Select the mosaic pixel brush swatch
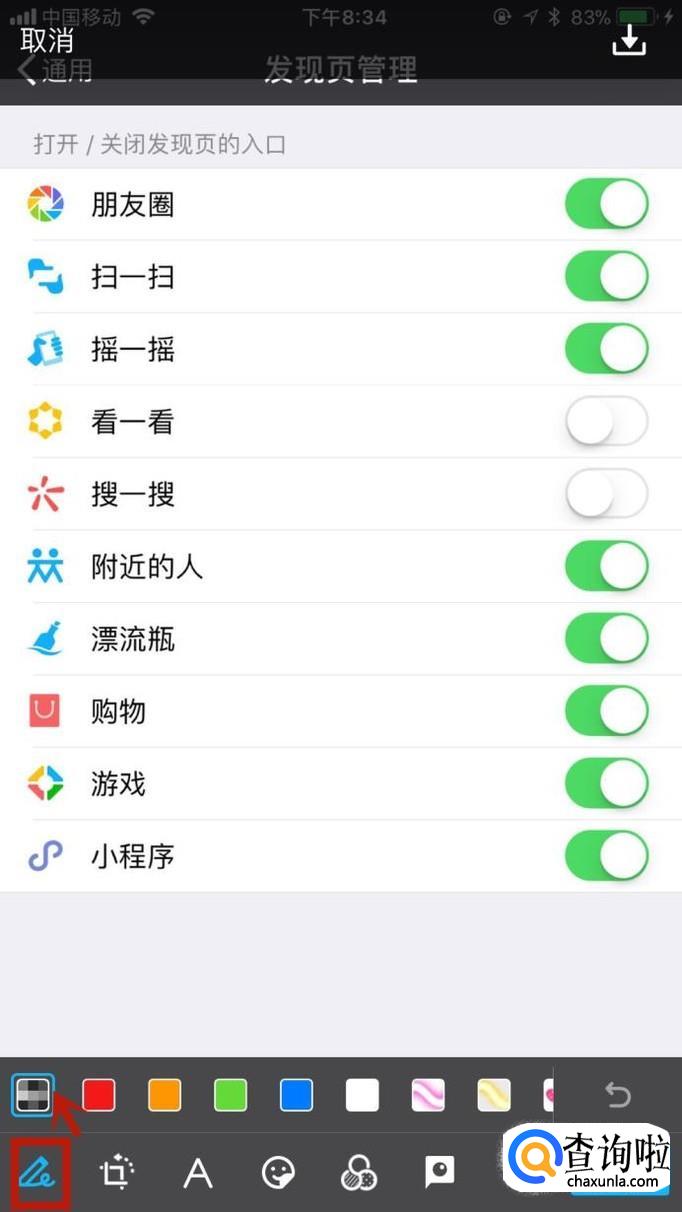This screenshot has height=1212, width=682. 32,1095
